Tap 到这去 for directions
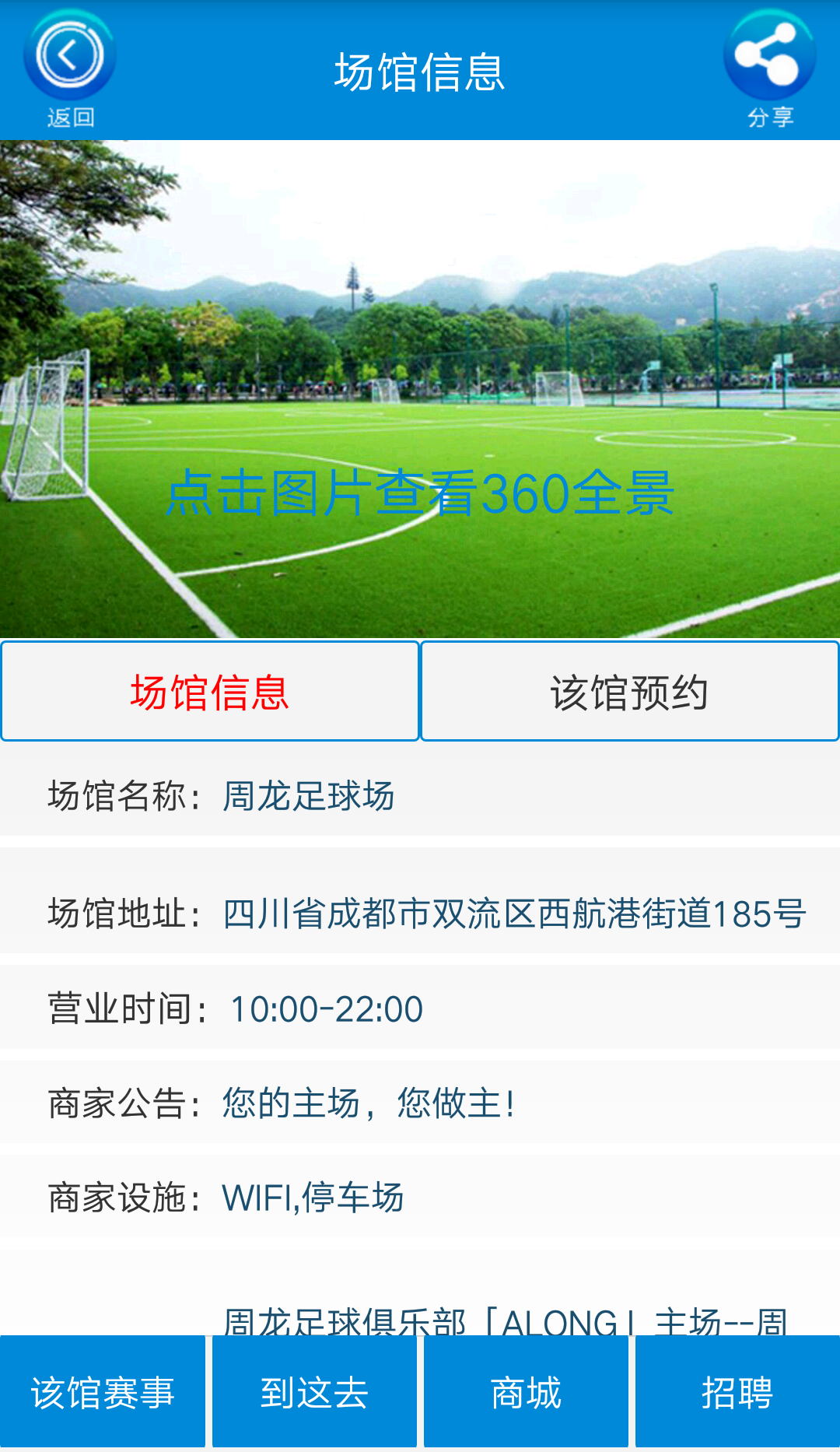This screenshot has height=1452, width=840. [x=314, y=1392]
